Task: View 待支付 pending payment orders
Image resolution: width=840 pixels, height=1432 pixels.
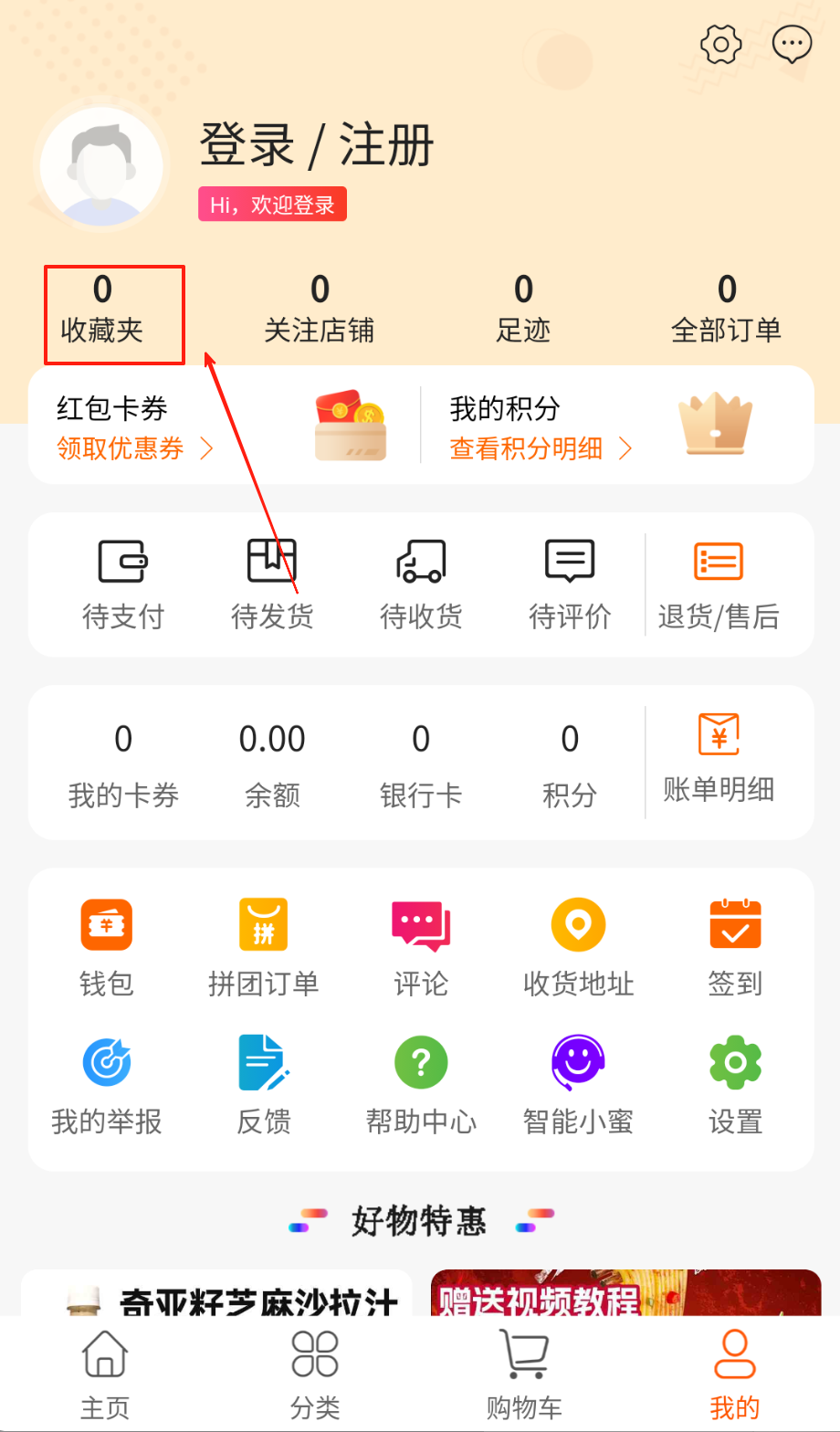Action: click(x=123, y=584)
